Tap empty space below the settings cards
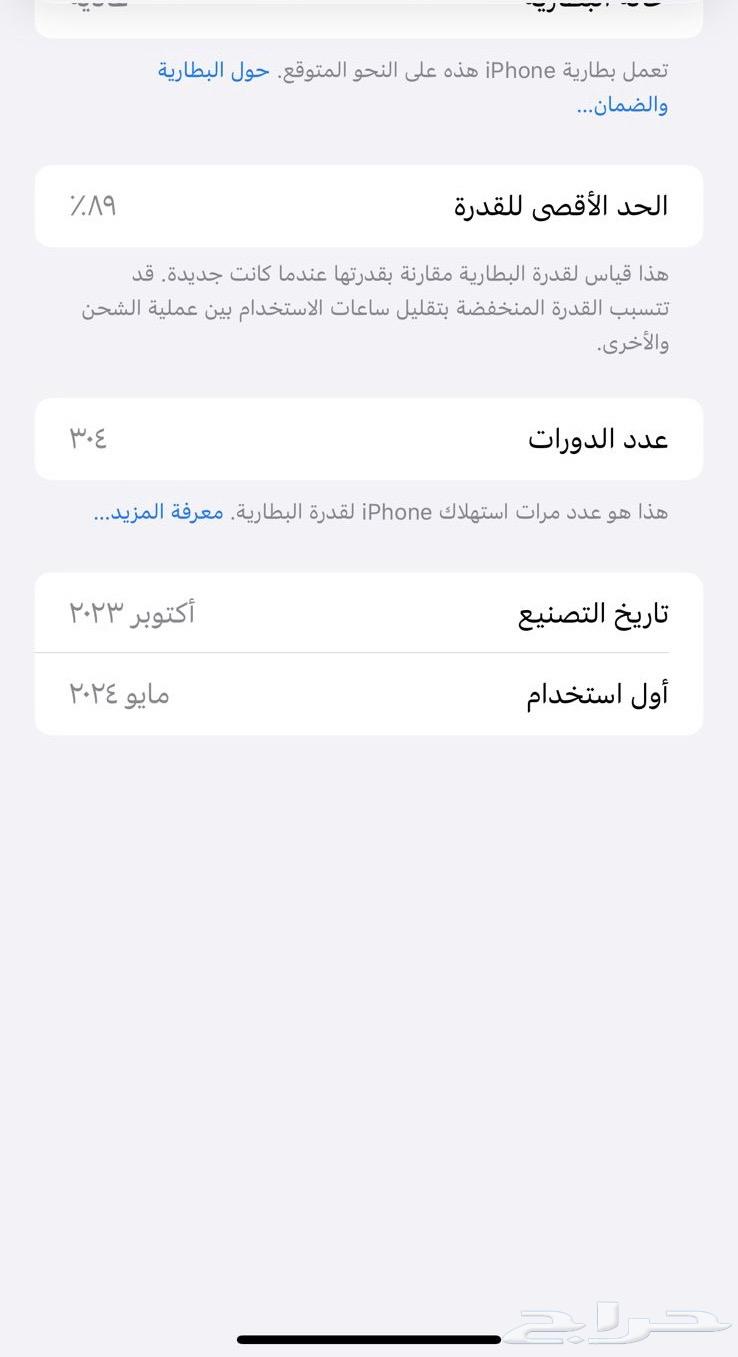The width and height of the screenshot is (738, 1357). [x=369, y=1000]
